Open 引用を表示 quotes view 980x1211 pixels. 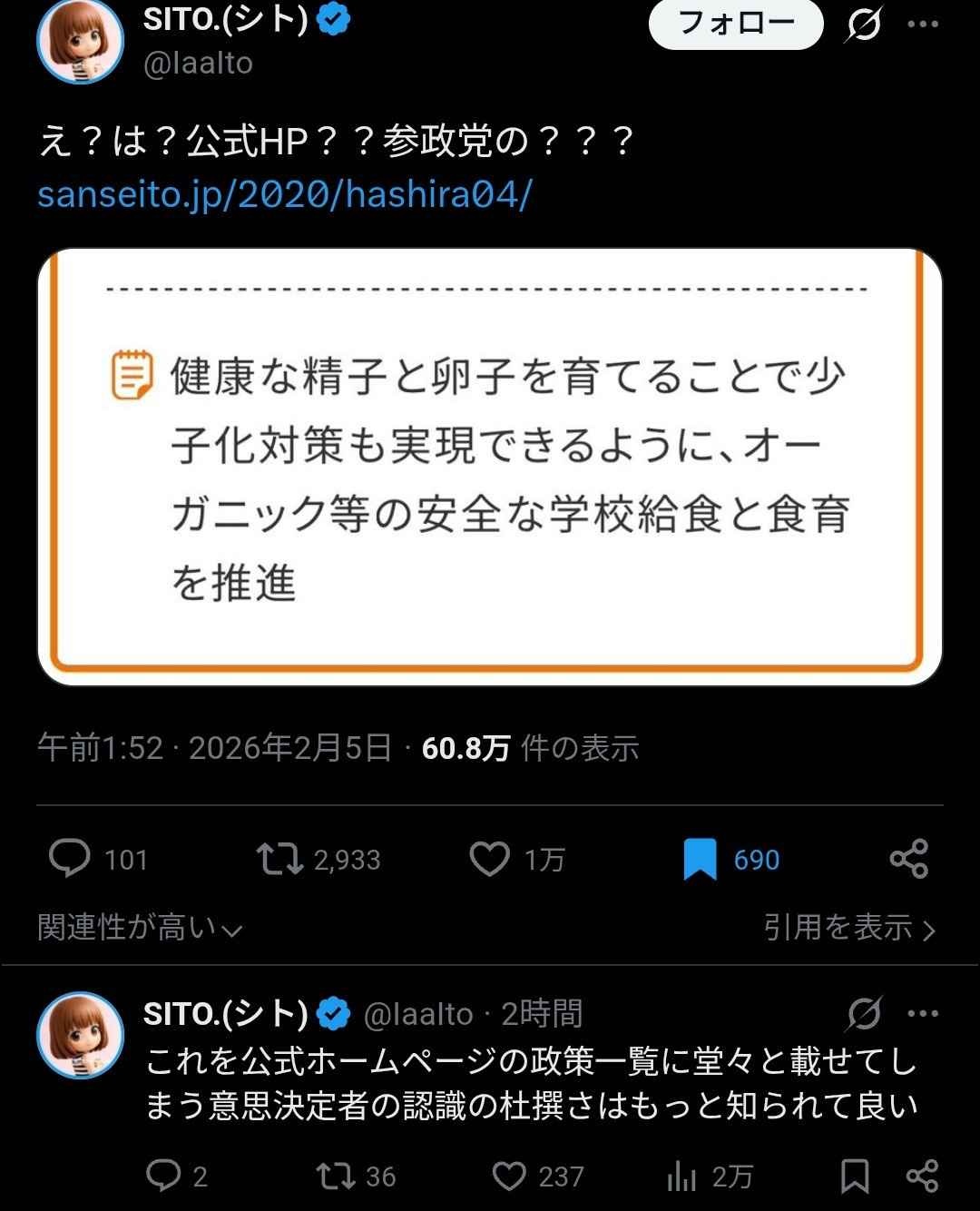848,928
